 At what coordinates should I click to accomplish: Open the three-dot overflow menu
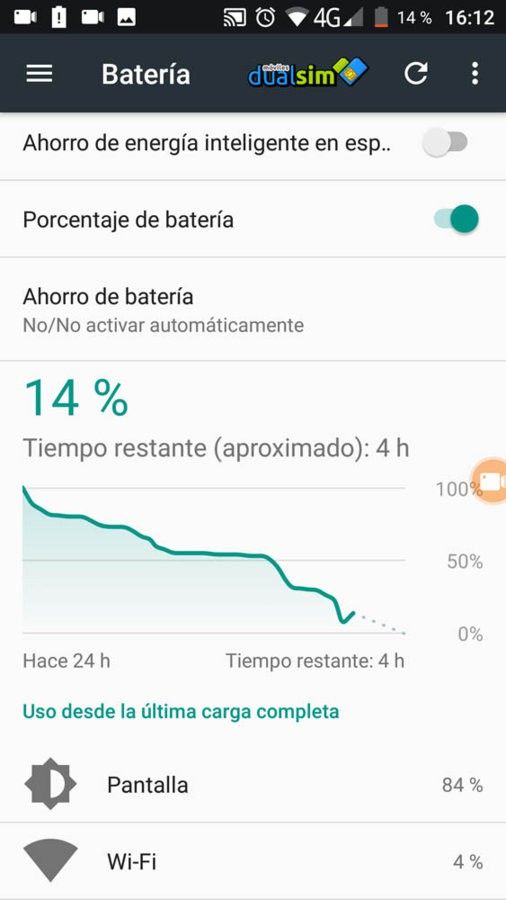(474, 73)
